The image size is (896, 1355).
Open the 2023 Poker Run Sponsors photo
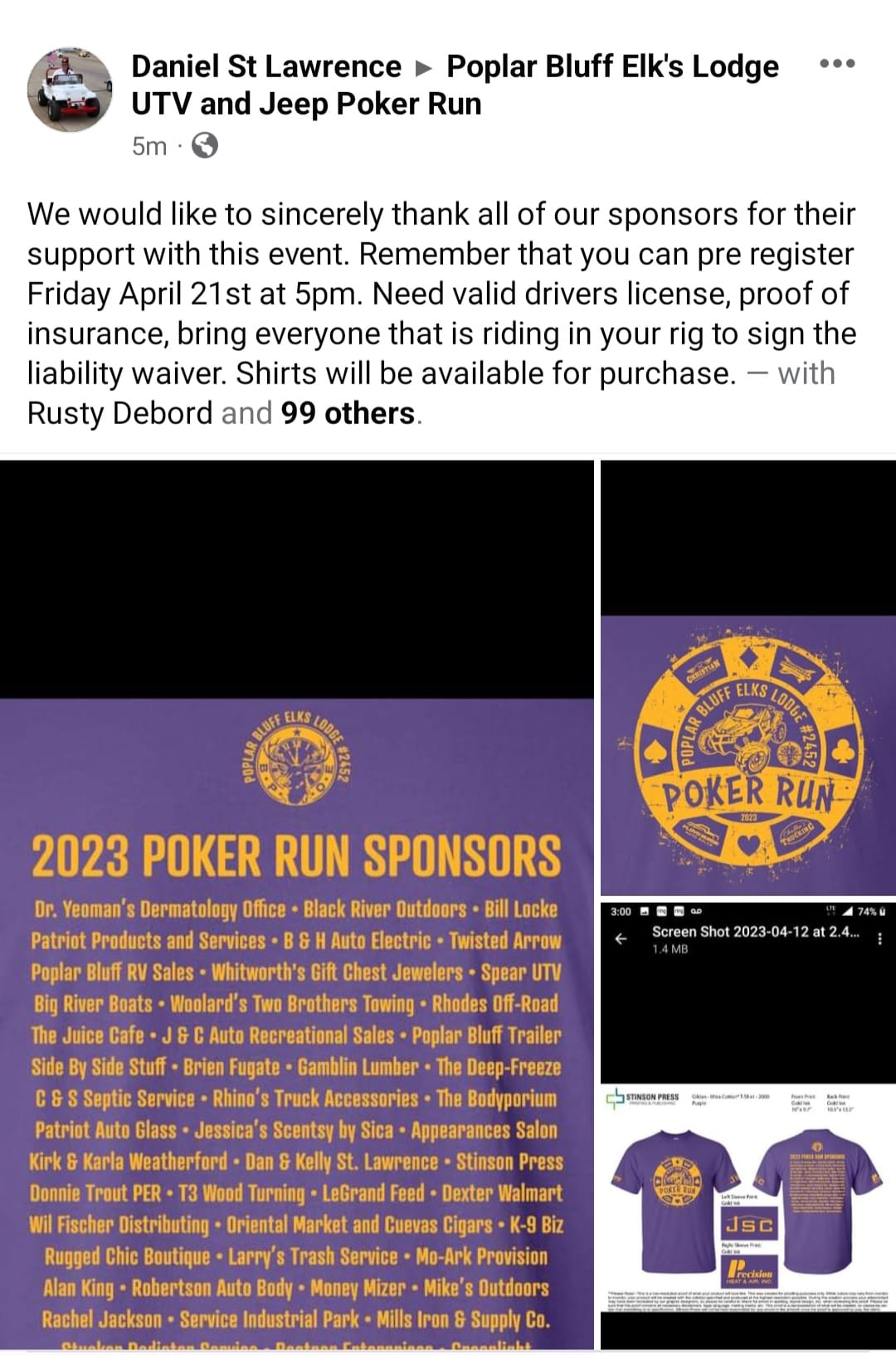tap(296, 996)
